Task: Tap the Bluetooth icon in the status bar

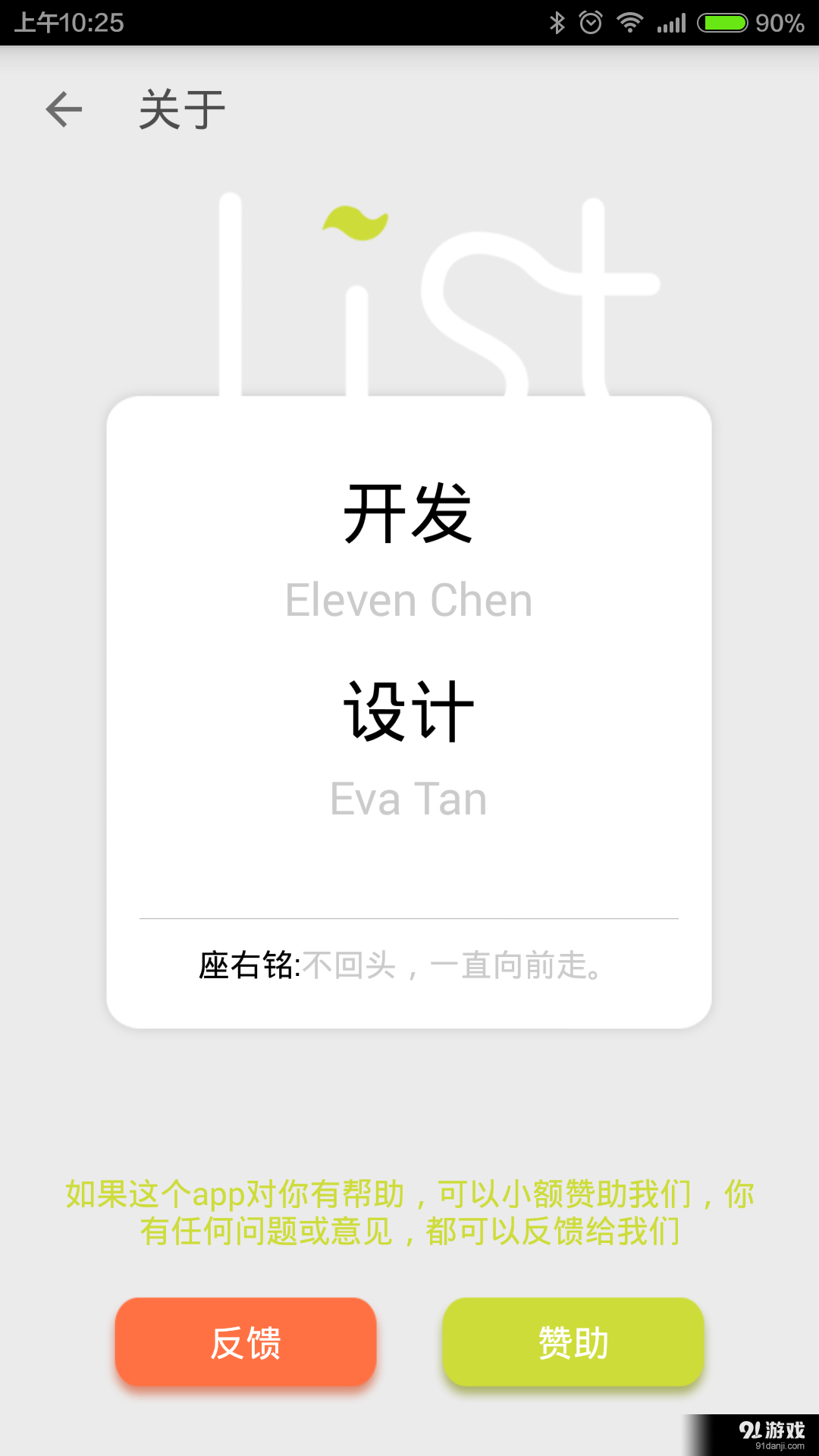Action: coord(556,23)
